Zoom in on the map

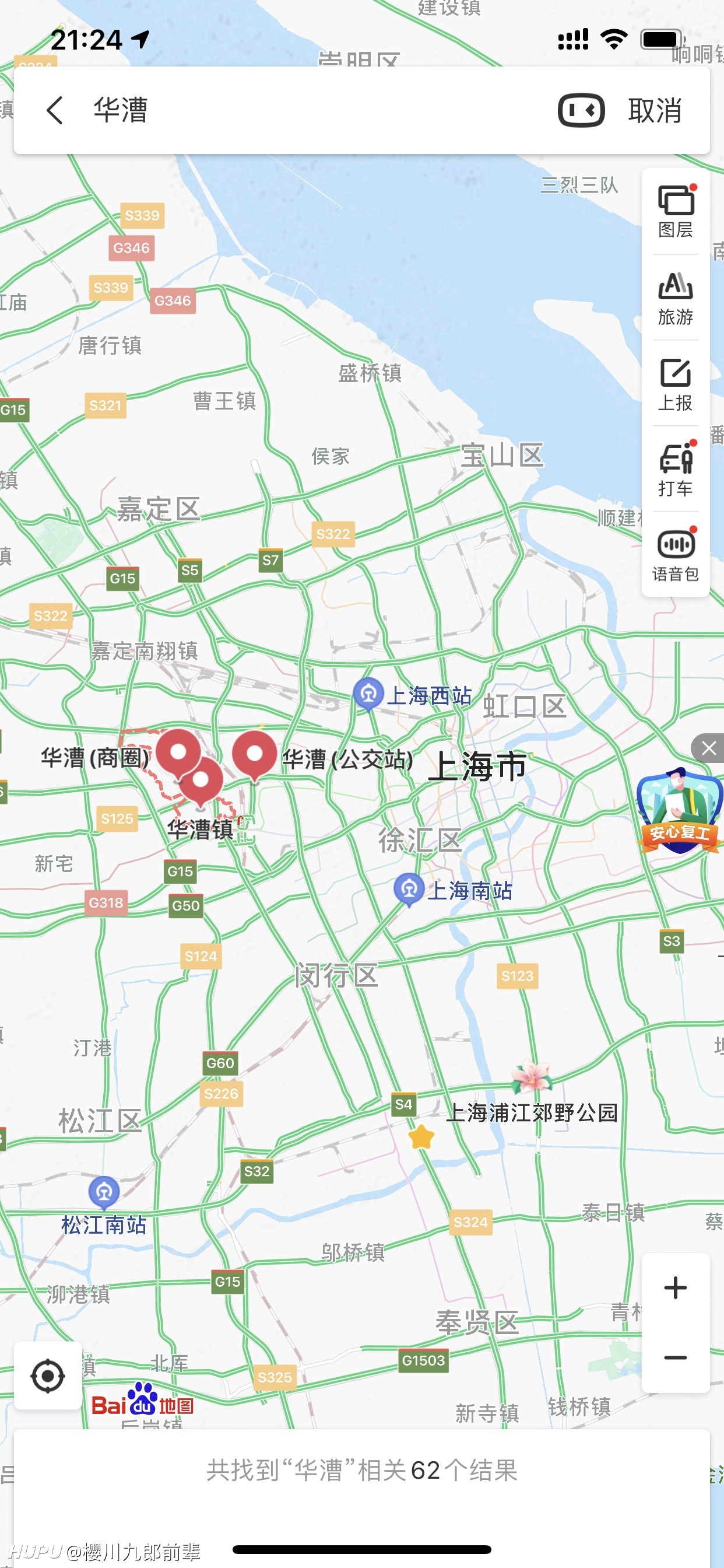pyautogui.click(x=676, y=1288)
